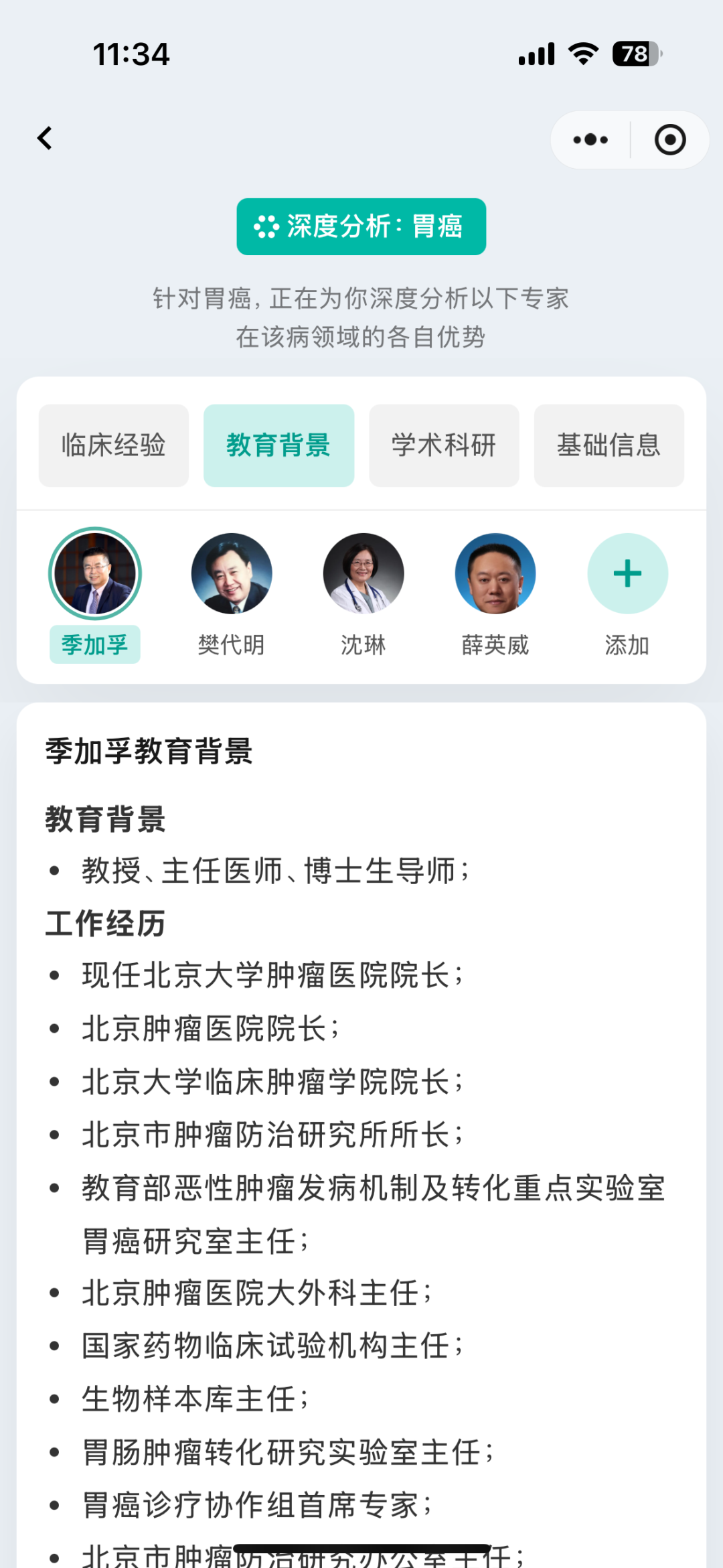This screenshot has width=723, height=1568.
Task: Select the 教育背景 tab
Action: 279,445
